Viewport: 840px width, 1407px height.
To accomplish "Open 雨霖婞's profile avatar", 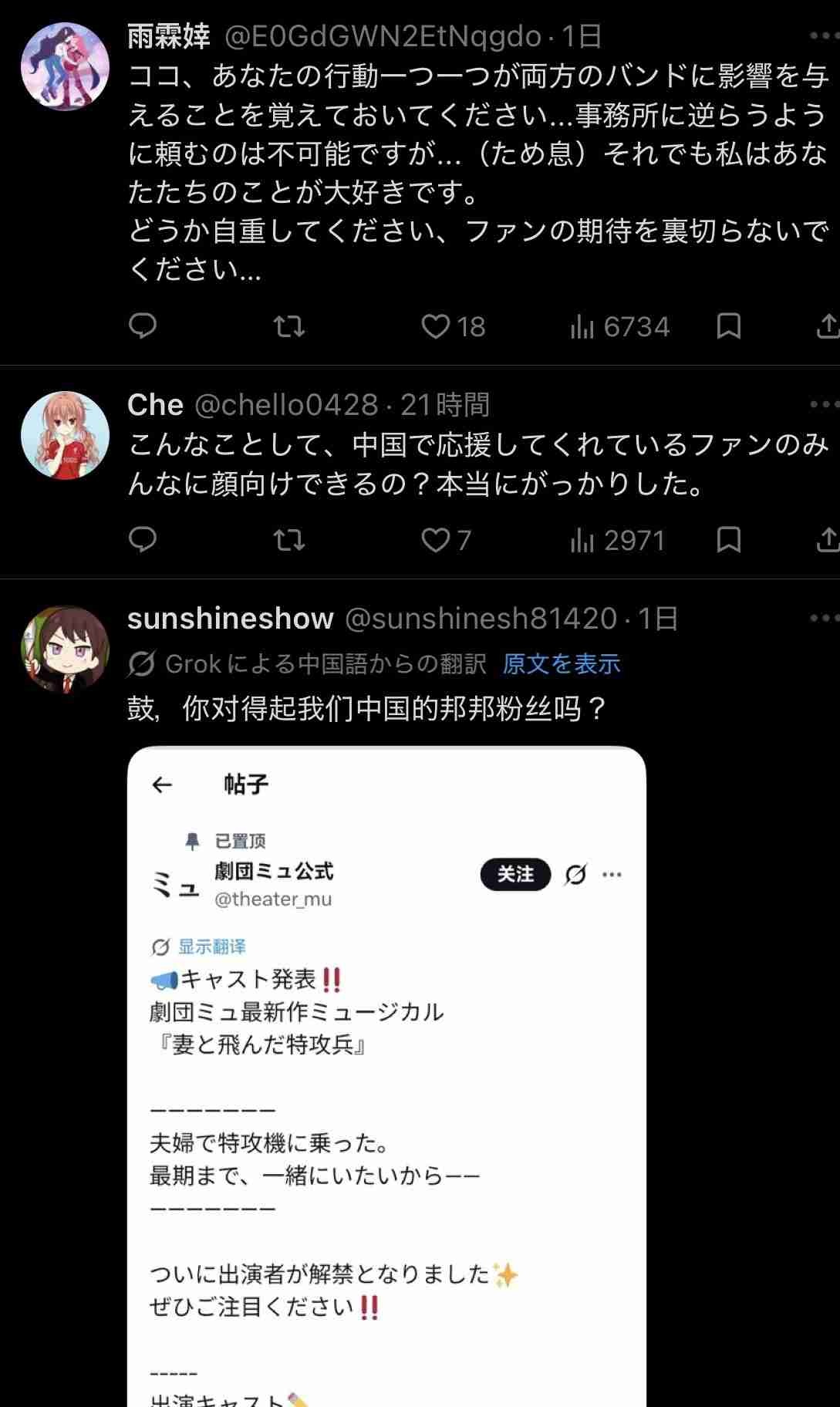I will [x=65, y=66].
